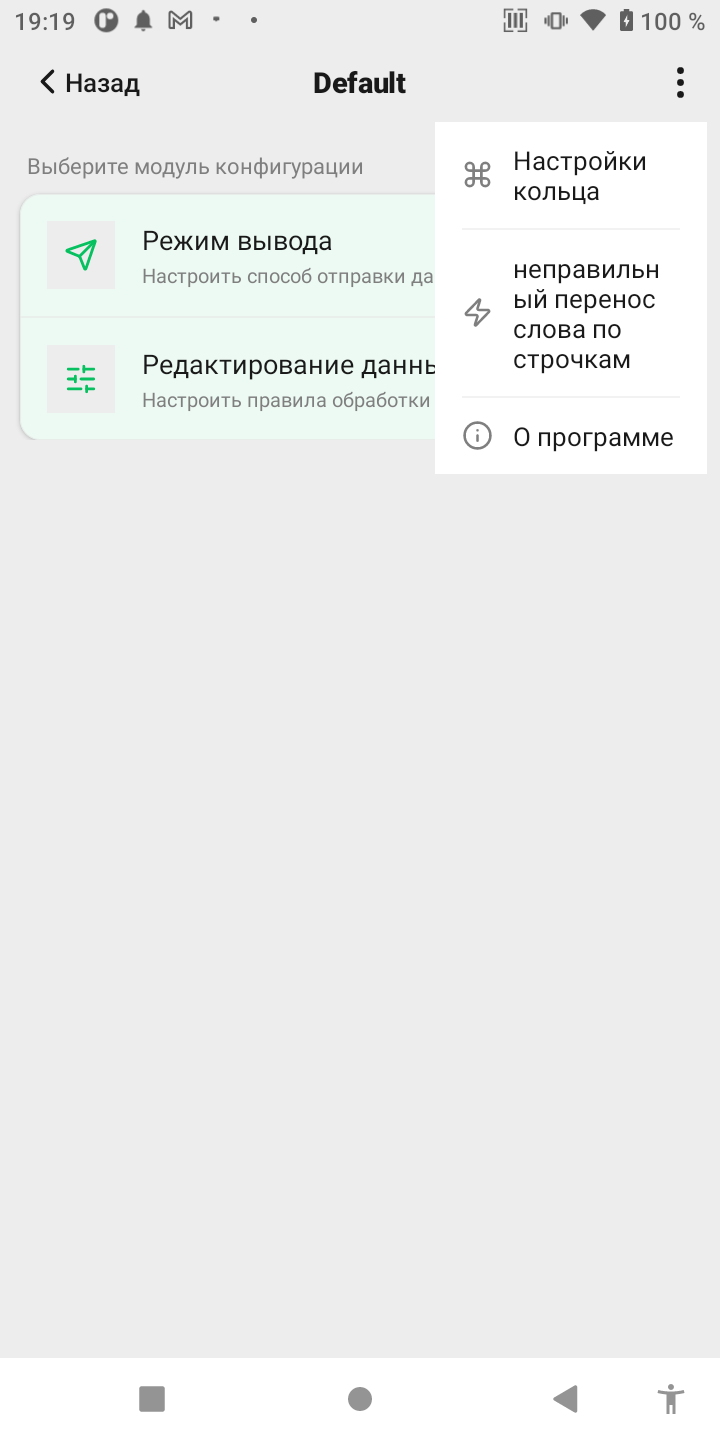This screenshot has width=720, height=1440.
Task: Tap the three-dot overflow menu icon
Action: (x=680, y=83)
